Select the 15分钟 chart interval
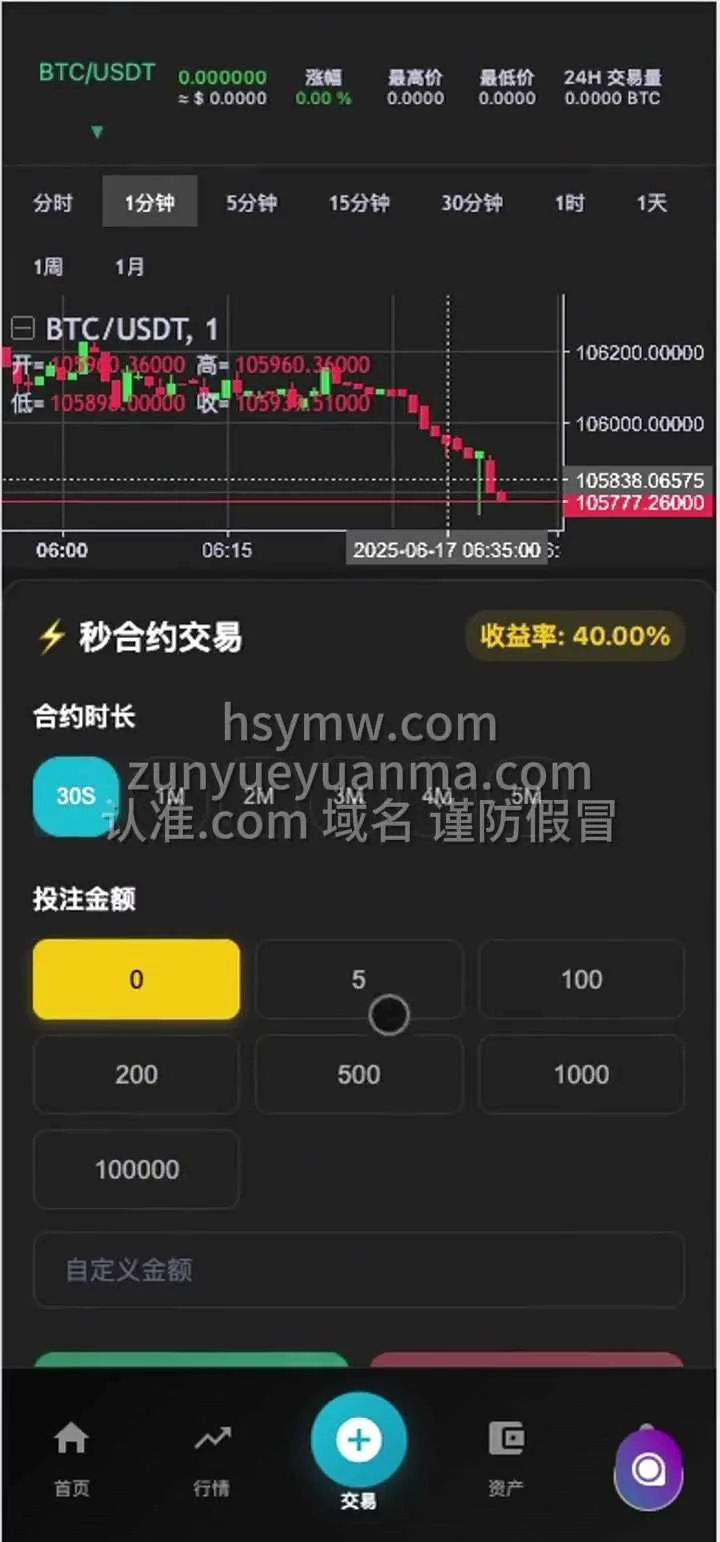Image resolution: width=720 pixels, height=1542 pixels. point(359,203)
